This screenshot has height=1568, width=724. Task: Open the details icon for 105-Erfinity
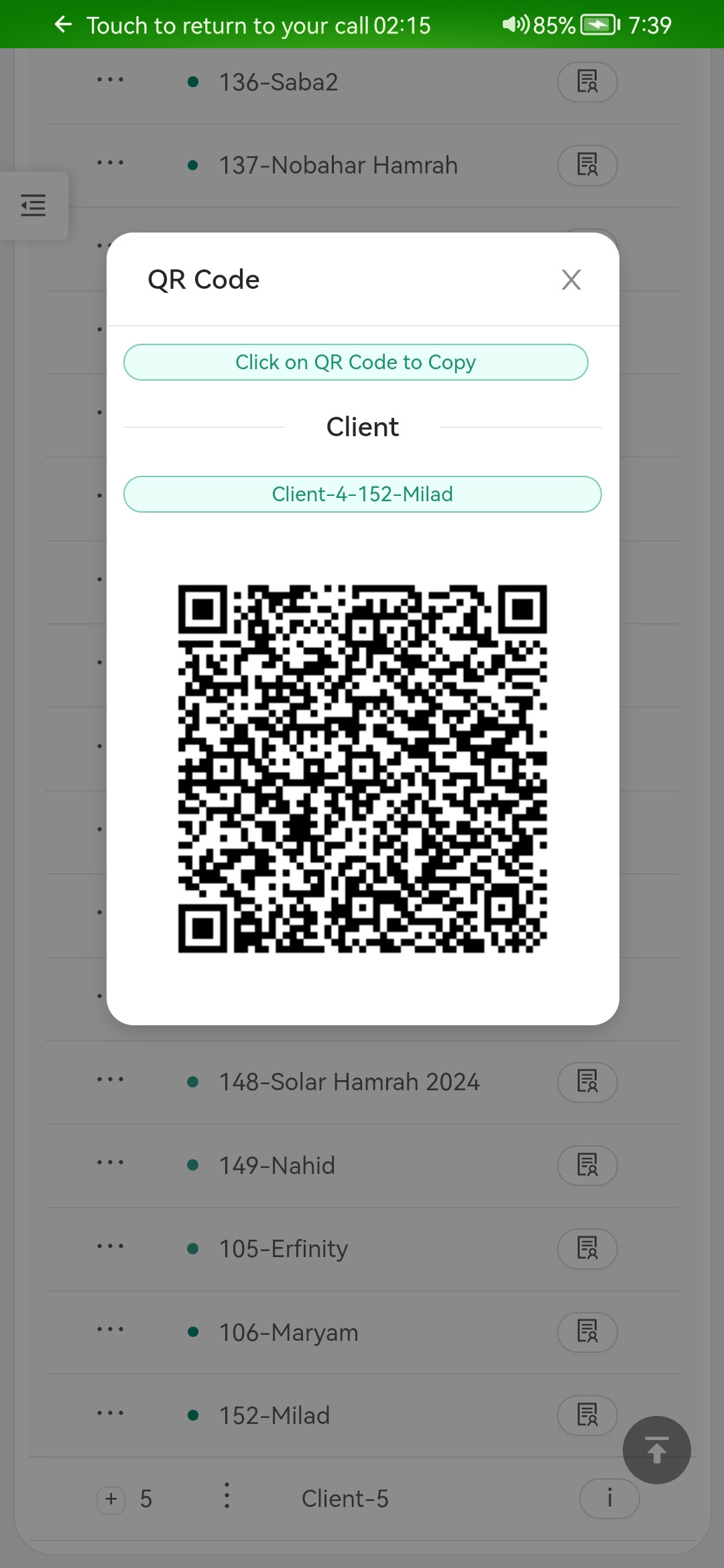(x=587, y=1249)
